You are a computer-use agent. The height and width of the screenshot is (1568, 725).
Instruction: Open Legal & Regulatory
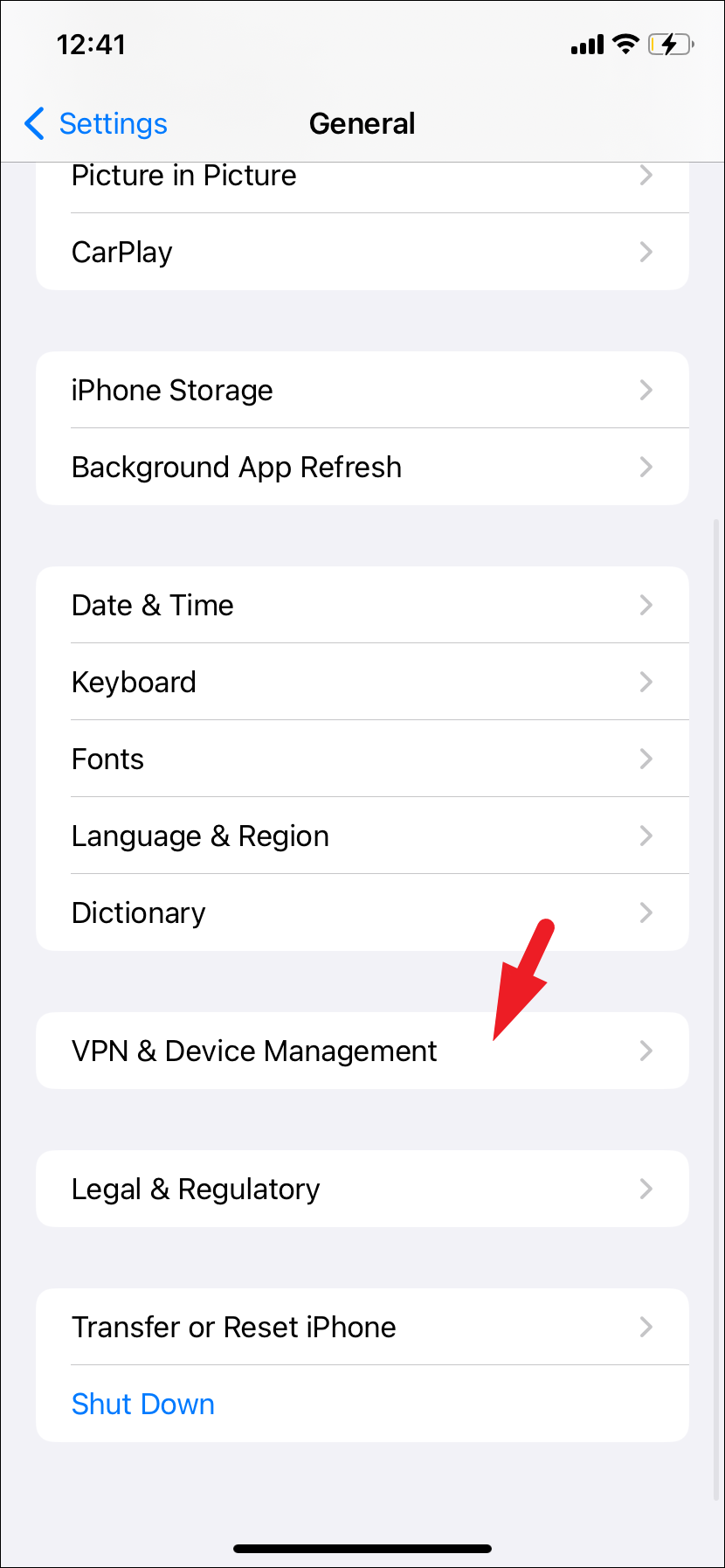coord(362,1189)
